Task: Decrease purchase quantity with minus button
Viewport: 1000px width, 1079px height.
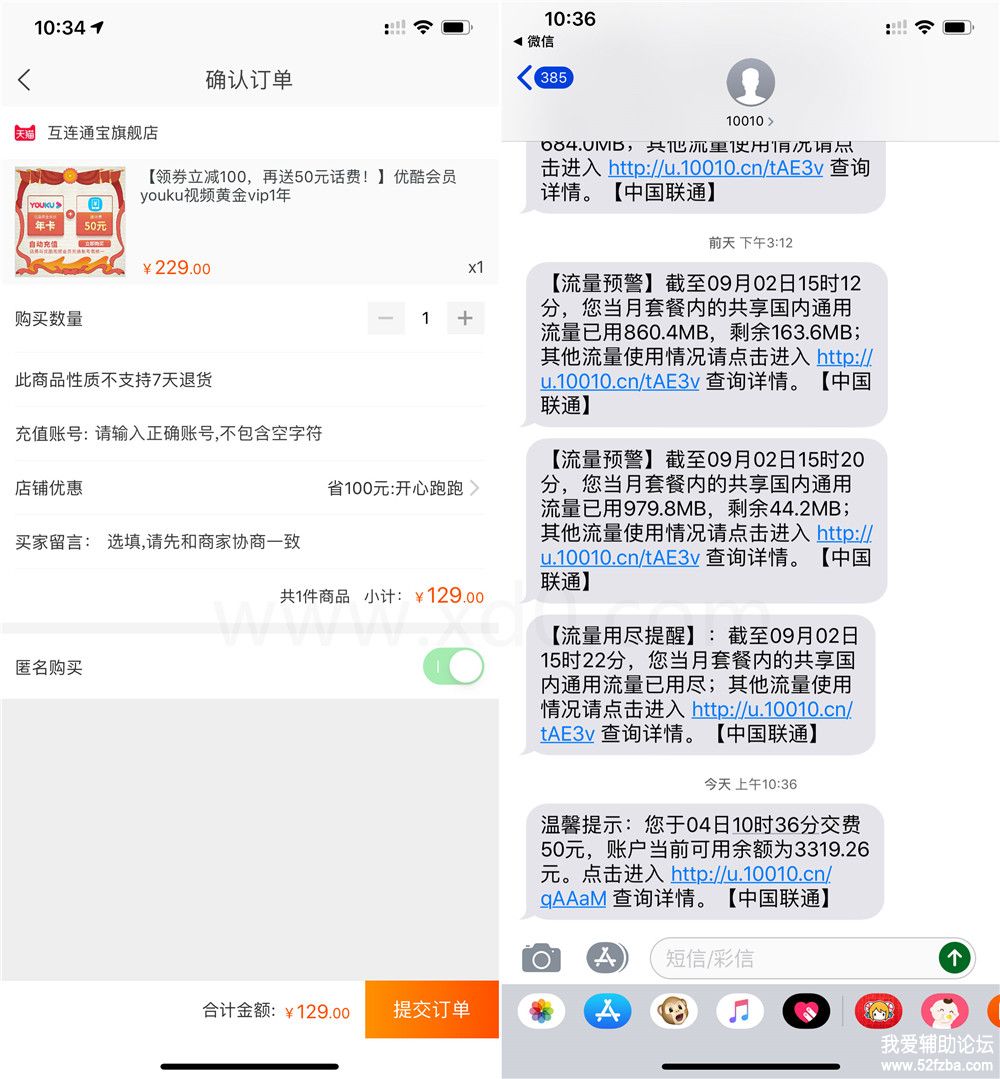Action: click(x=386, y=319)
